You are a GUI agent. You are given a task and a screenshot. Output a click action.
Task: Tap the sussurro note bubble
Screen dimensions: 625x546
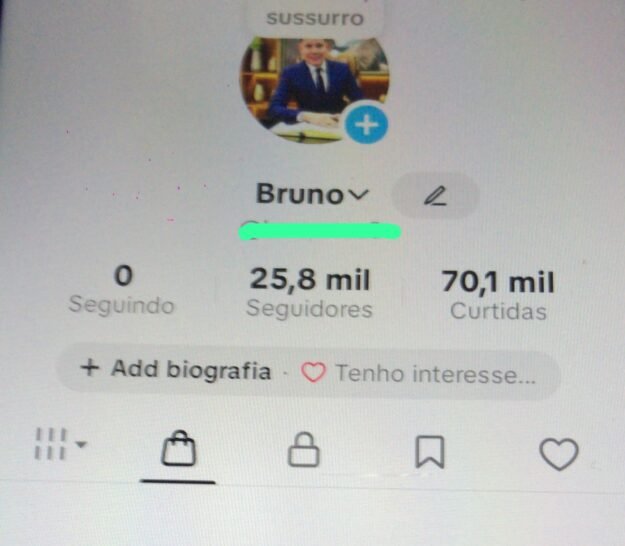click(315, 18)
